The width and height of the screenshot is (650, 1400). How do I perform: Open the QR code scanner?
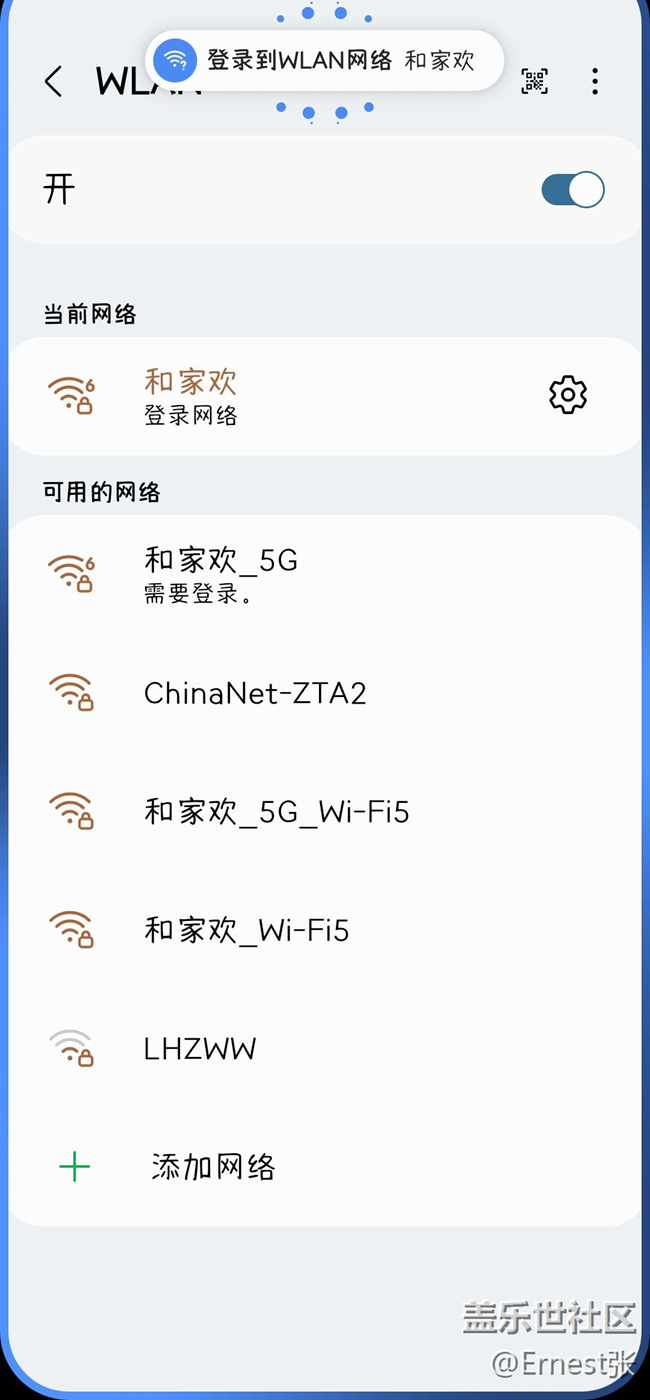[535, 82]
